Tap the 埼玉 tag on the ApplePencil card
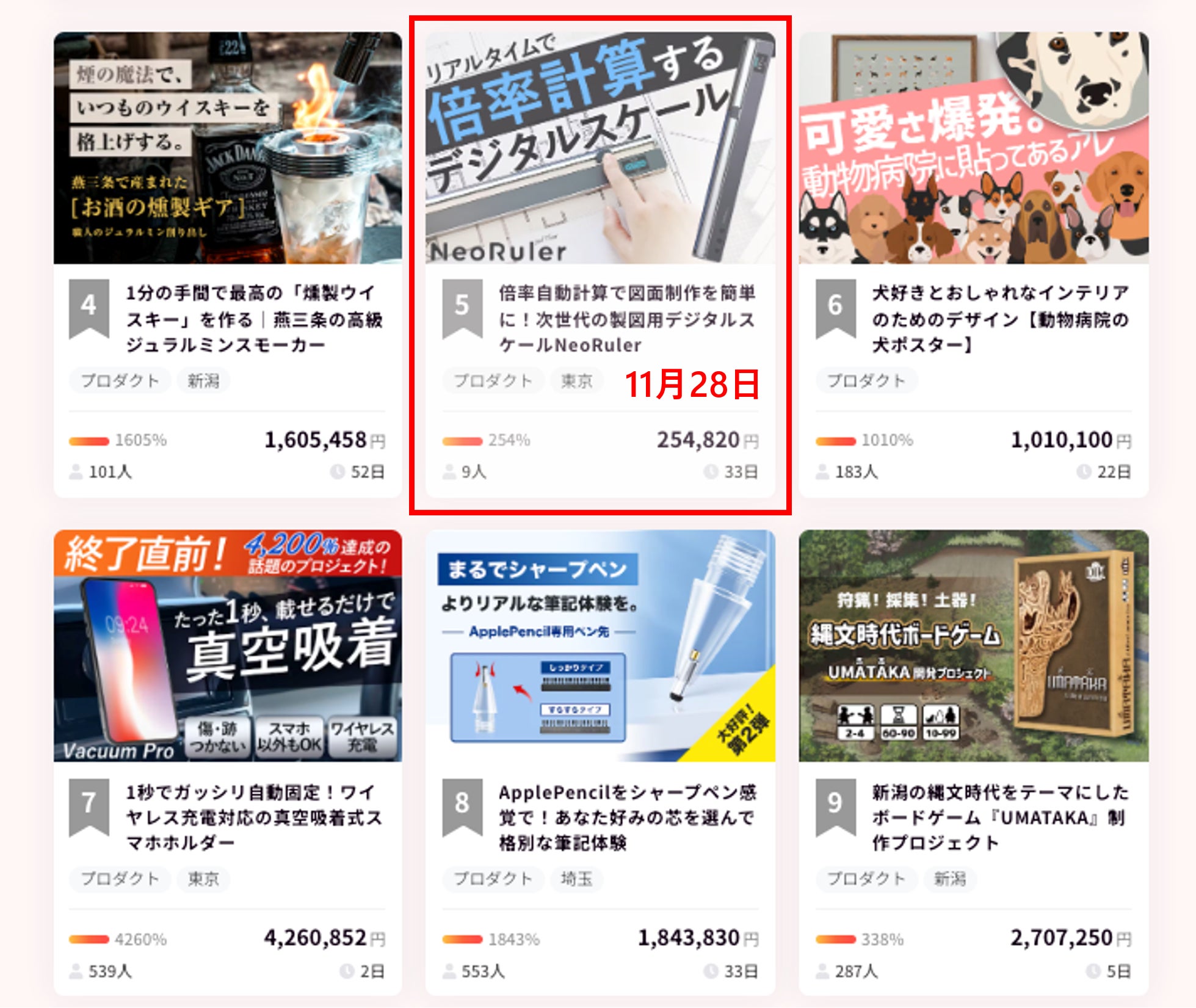Image resolution: width=1196 pixels, height=1008 pixels. [x=576, y=879]
